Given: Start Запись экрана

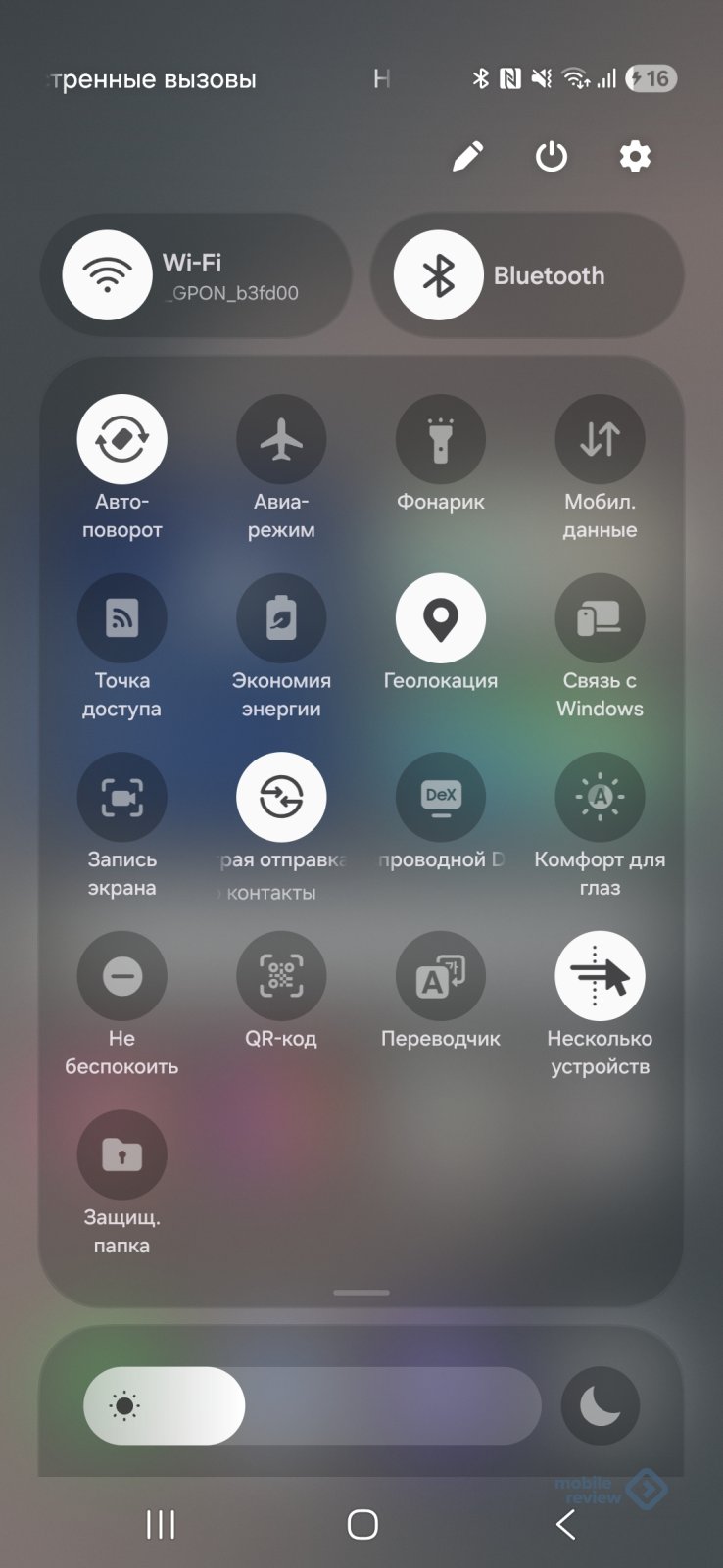Looking at the screenshot, I should coord(122,798).
